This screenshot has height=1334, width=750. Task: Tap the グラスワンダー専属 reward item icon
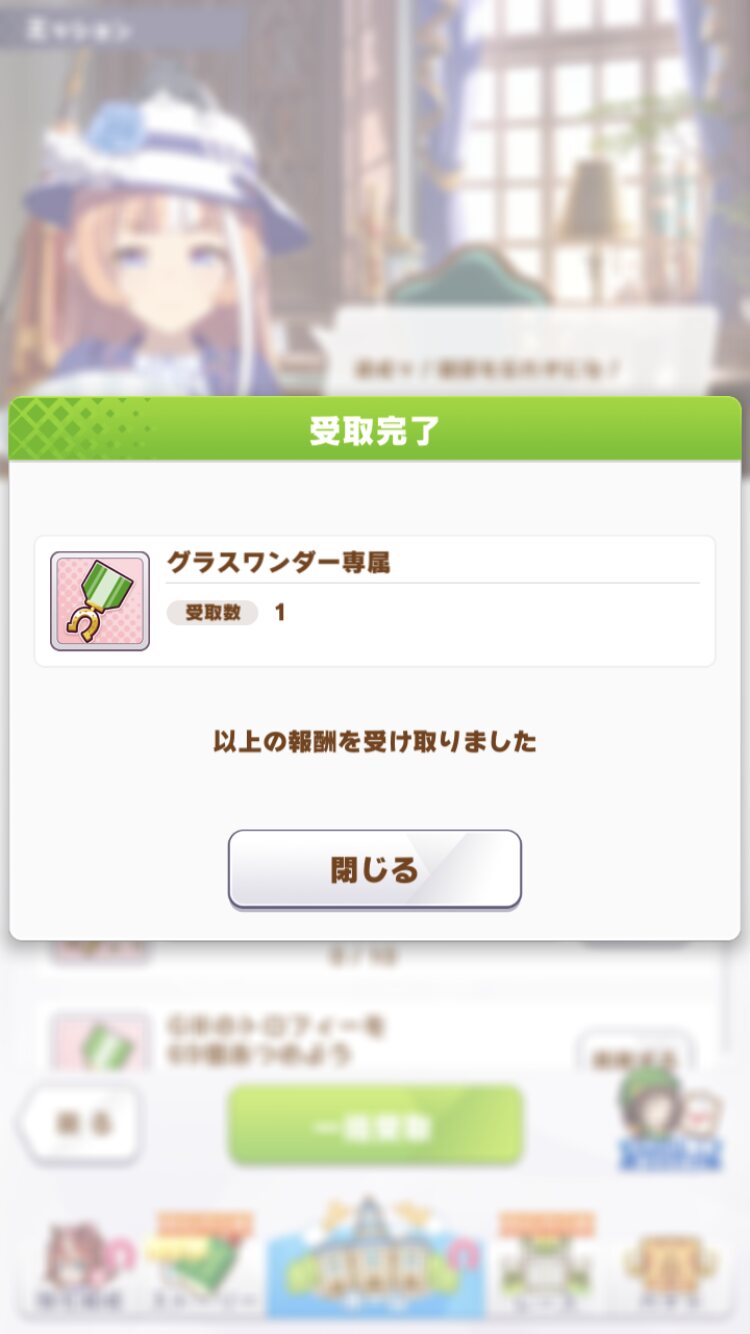click(x=100, y=601)
